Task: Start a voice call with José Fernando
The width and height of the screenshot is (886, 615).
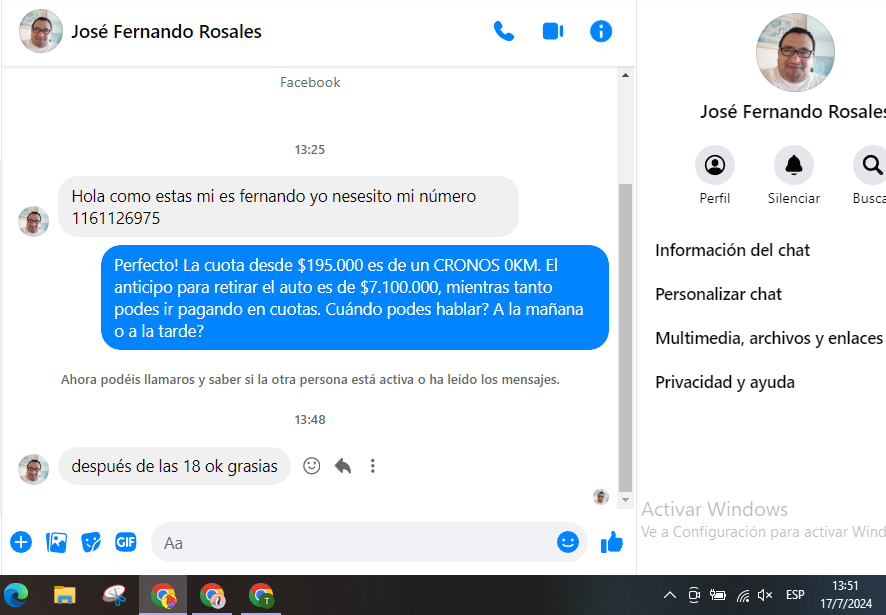Action: (x=504, y=31)
